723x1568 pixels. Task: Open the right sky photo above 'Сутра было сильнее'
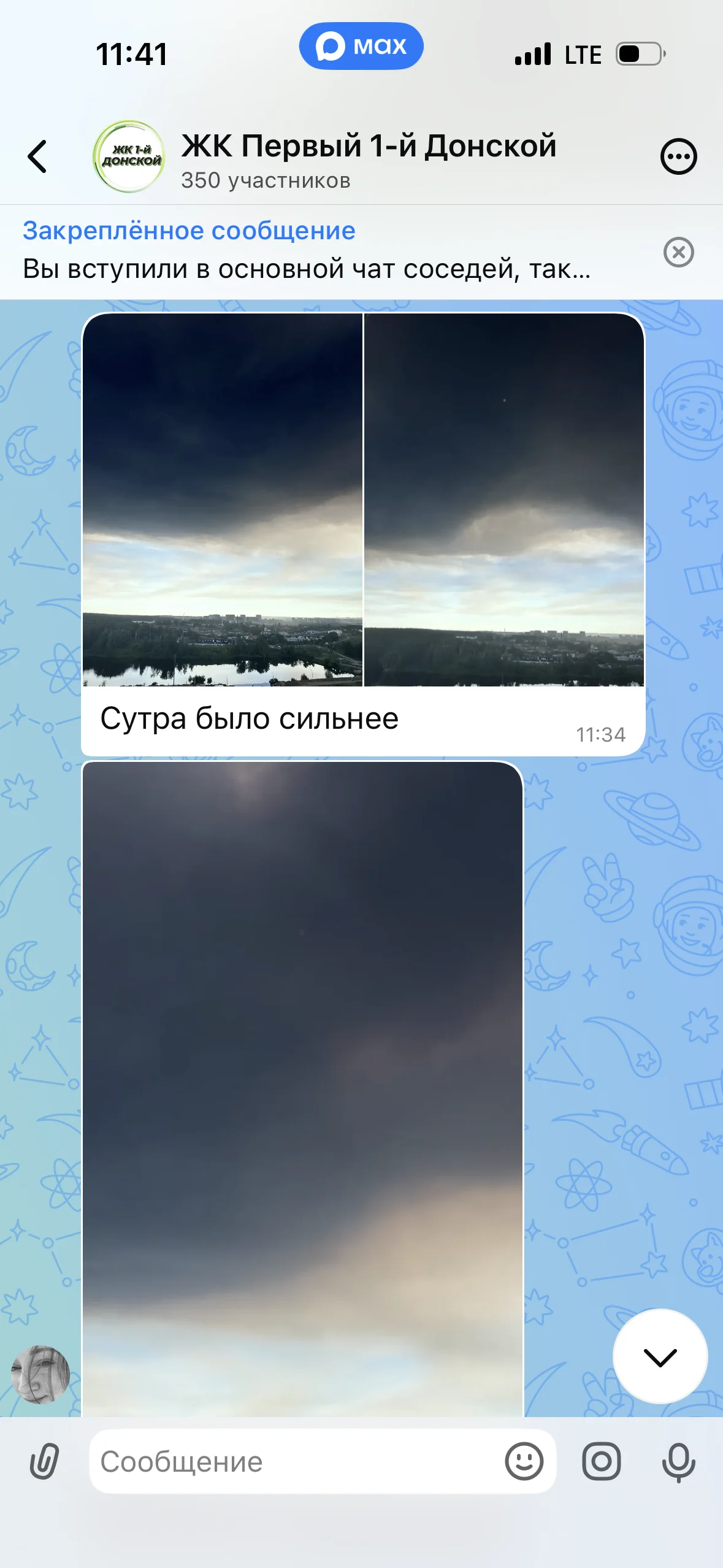coord(504,499)
